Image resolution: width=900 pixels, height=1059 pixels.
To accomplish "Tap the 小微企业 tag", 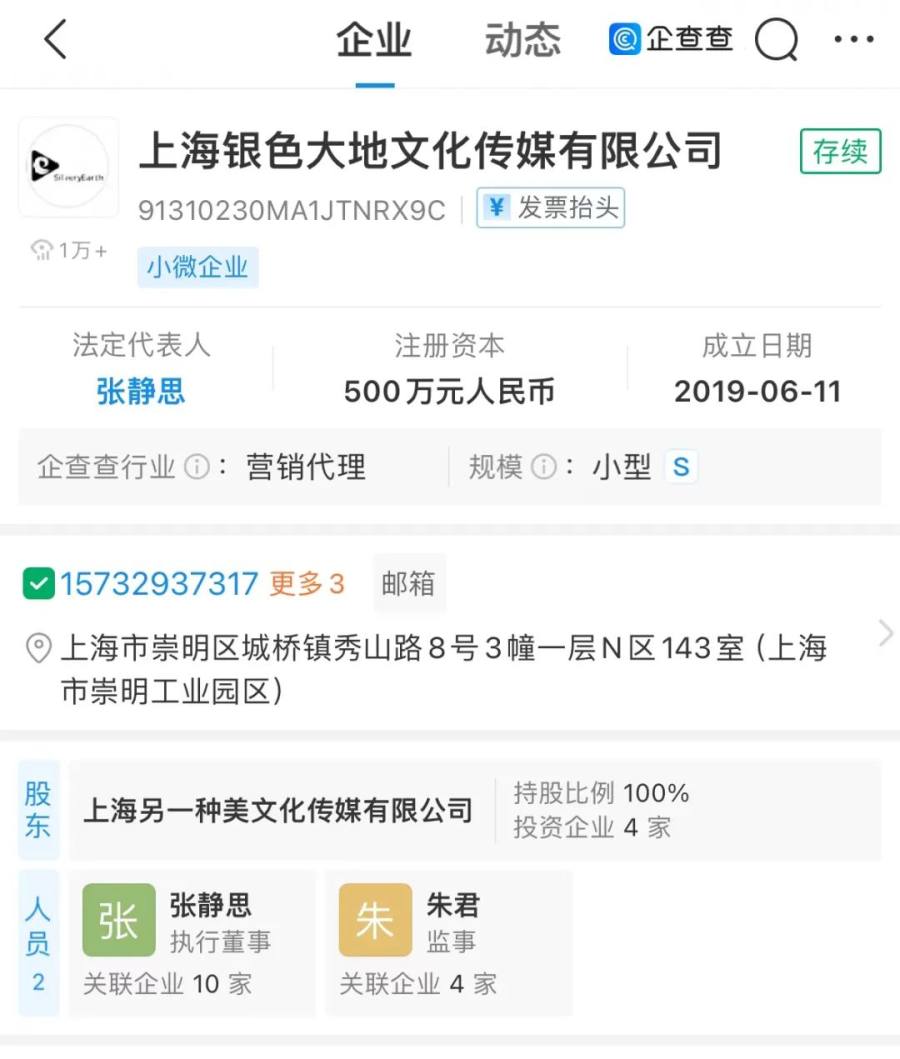I will [x=197, y=268].
